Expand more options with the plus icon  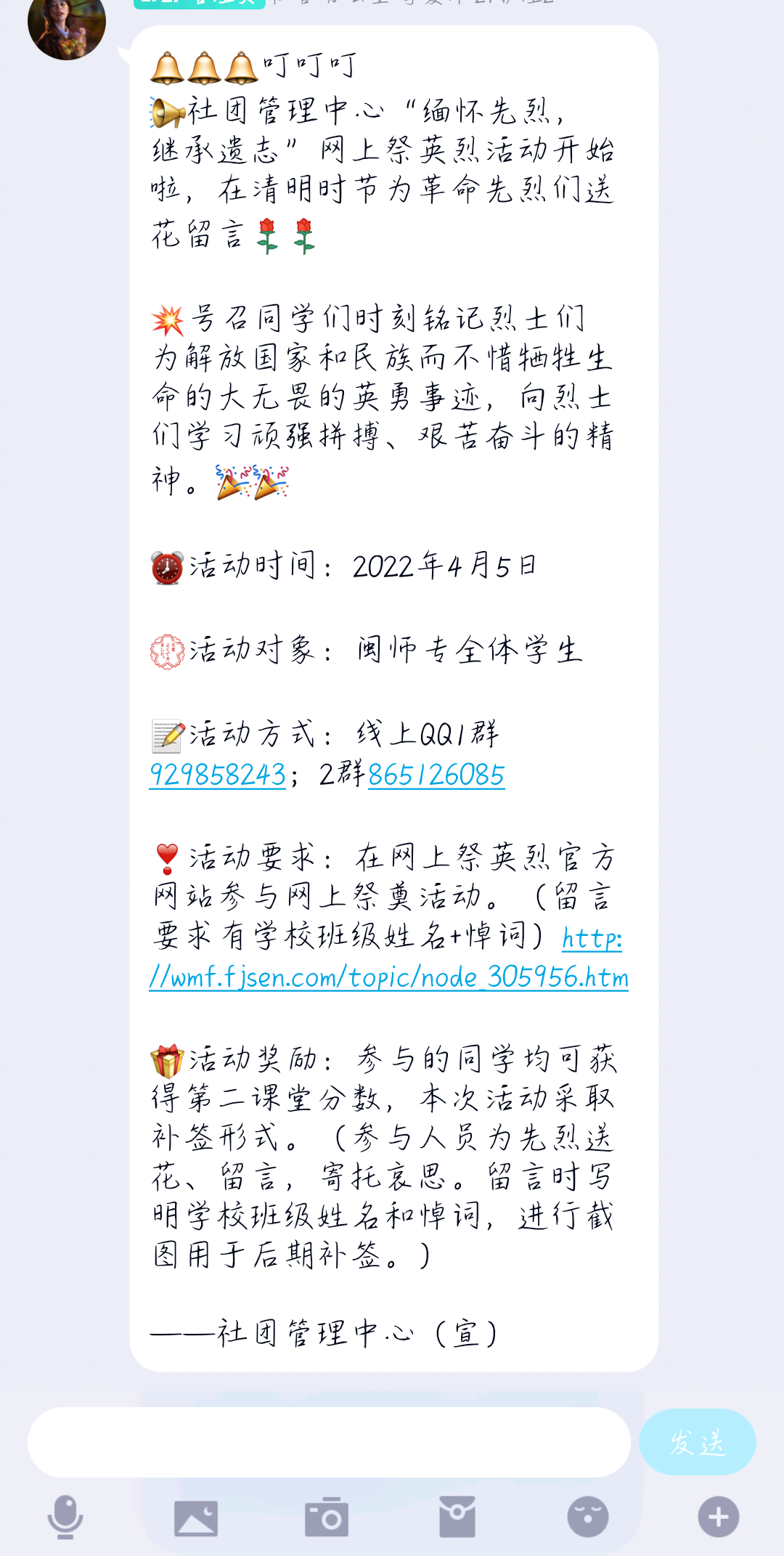click(x=718, y=1517)
